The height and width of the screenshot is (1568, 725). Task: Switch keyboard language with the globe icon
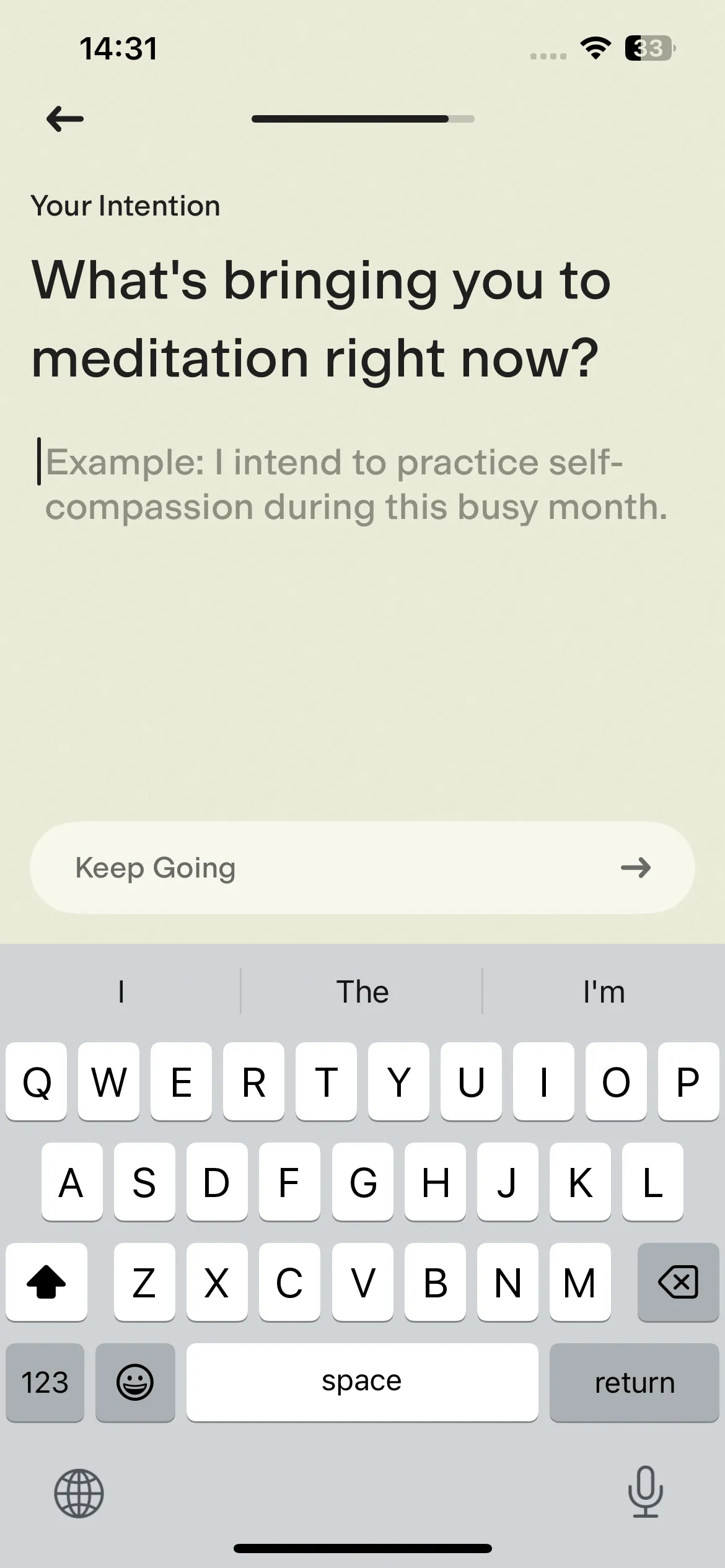pos(79,1493)
